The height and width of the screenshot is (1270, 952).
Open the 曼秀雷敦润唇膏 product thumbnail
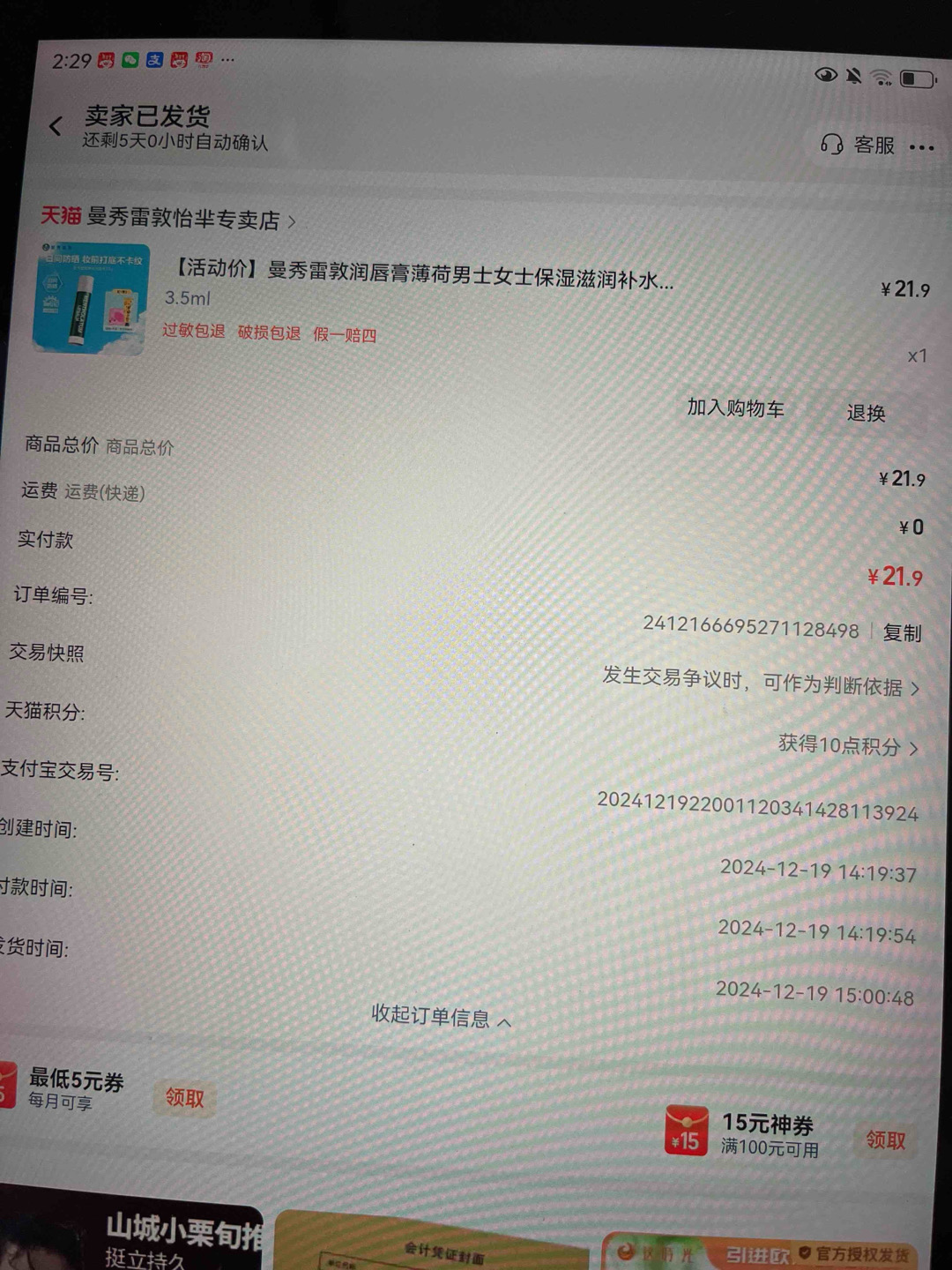click(91, 298)
